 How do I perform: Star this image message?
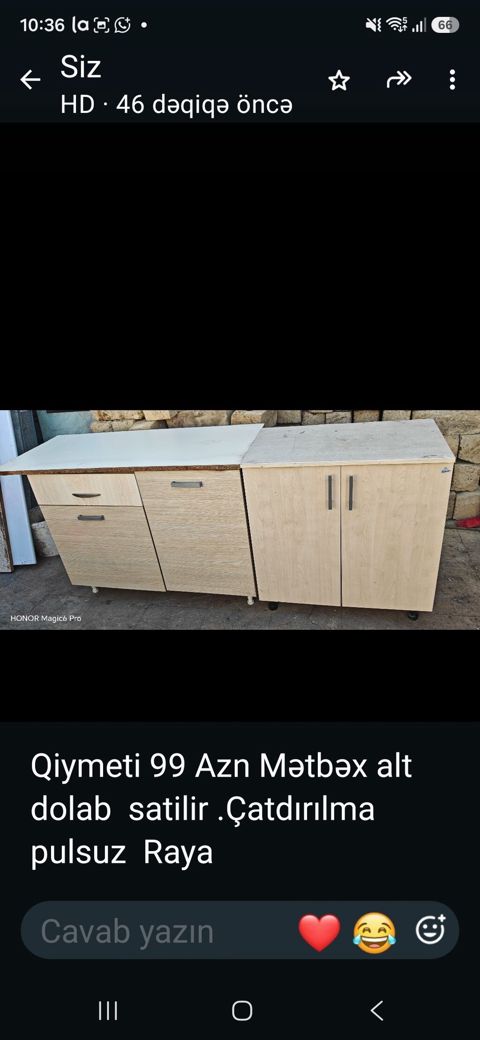tap(339, 80)
